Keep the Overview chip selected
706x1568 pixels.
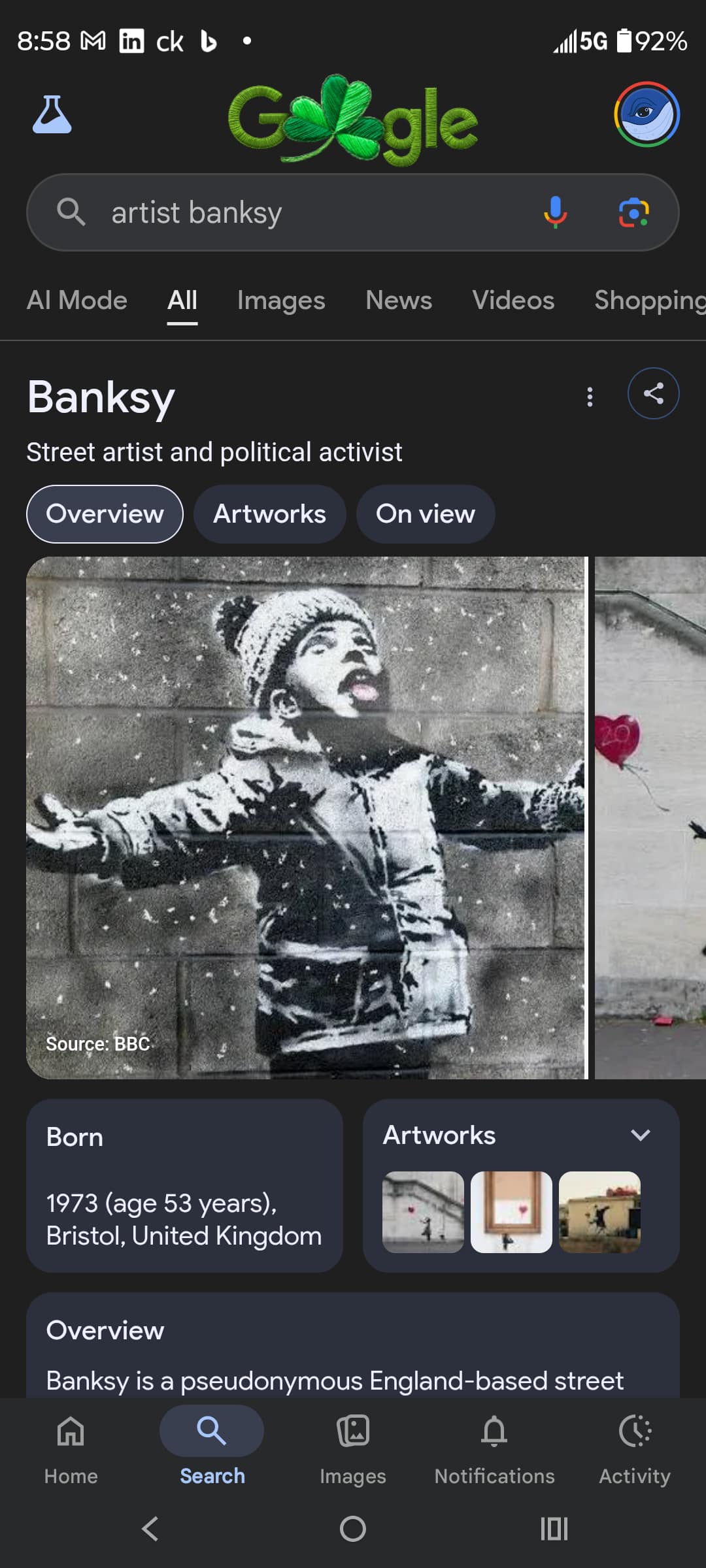(105, 514)
